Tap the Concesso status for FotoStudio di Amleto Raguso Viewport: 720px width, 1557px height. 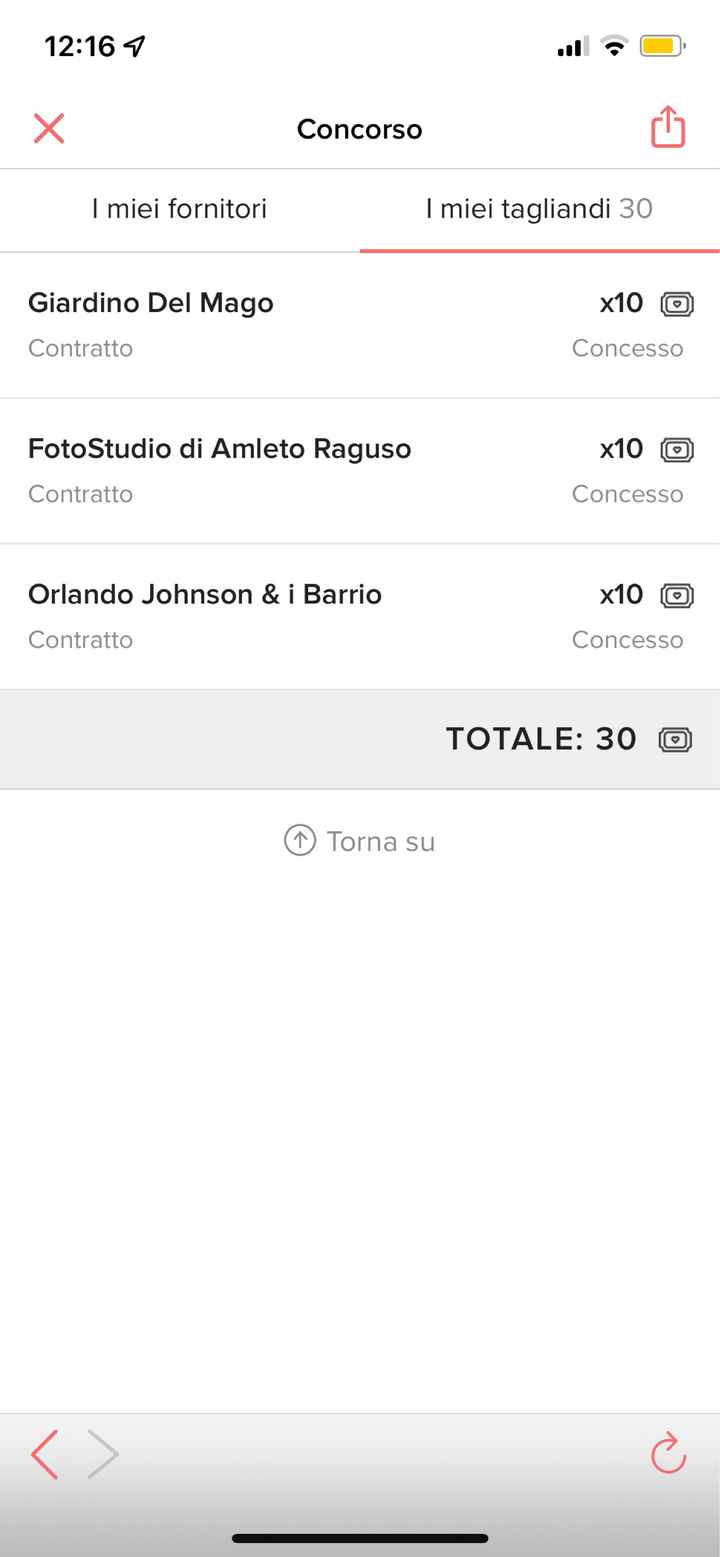click(628, 494)
